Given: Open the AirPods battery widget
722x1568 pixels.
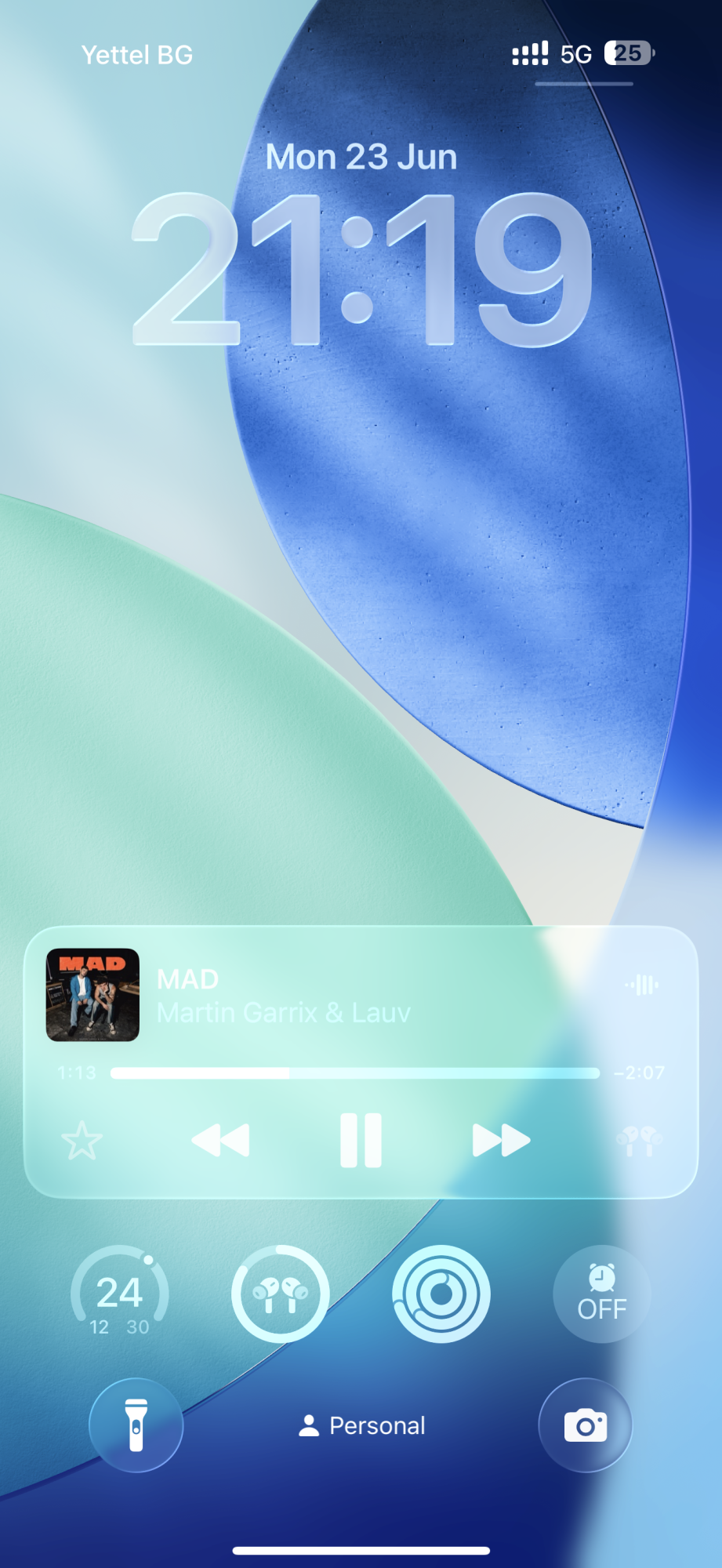Looking at the screenshot, I should point(281,1294).
